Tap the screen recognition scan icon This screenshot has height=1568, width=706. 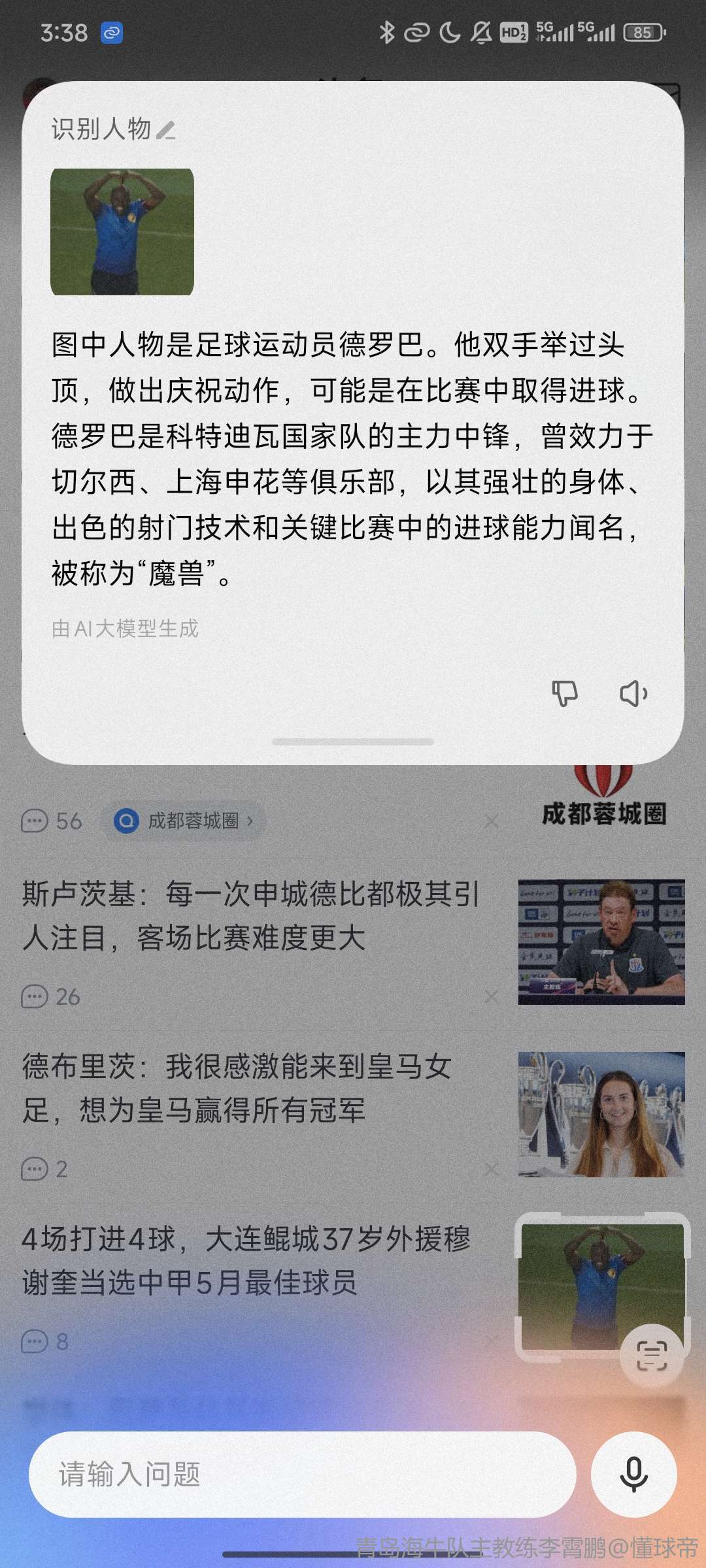click(652, 1356)
